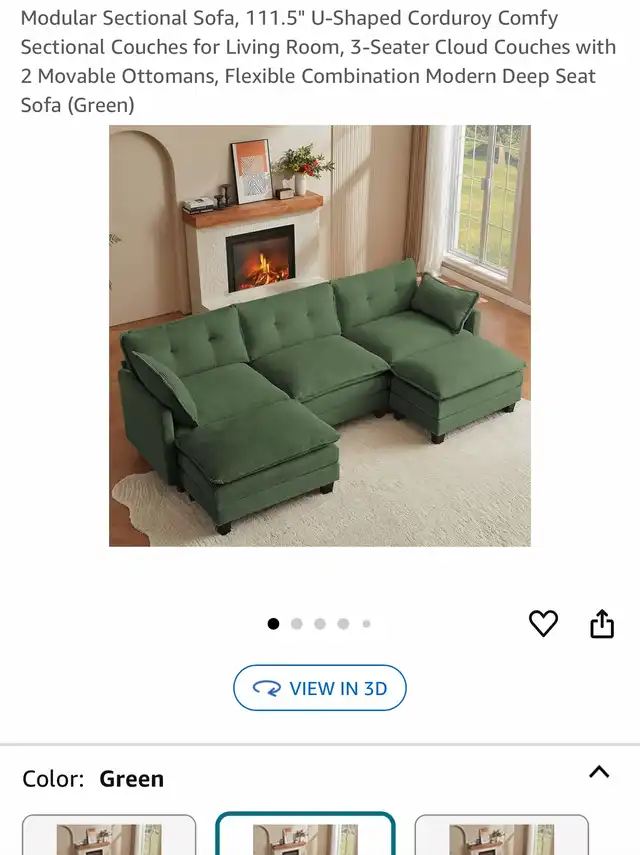This screenshot has width=640, height=855.
Task: Choose the third color swatch option
Action: (501, 836)
